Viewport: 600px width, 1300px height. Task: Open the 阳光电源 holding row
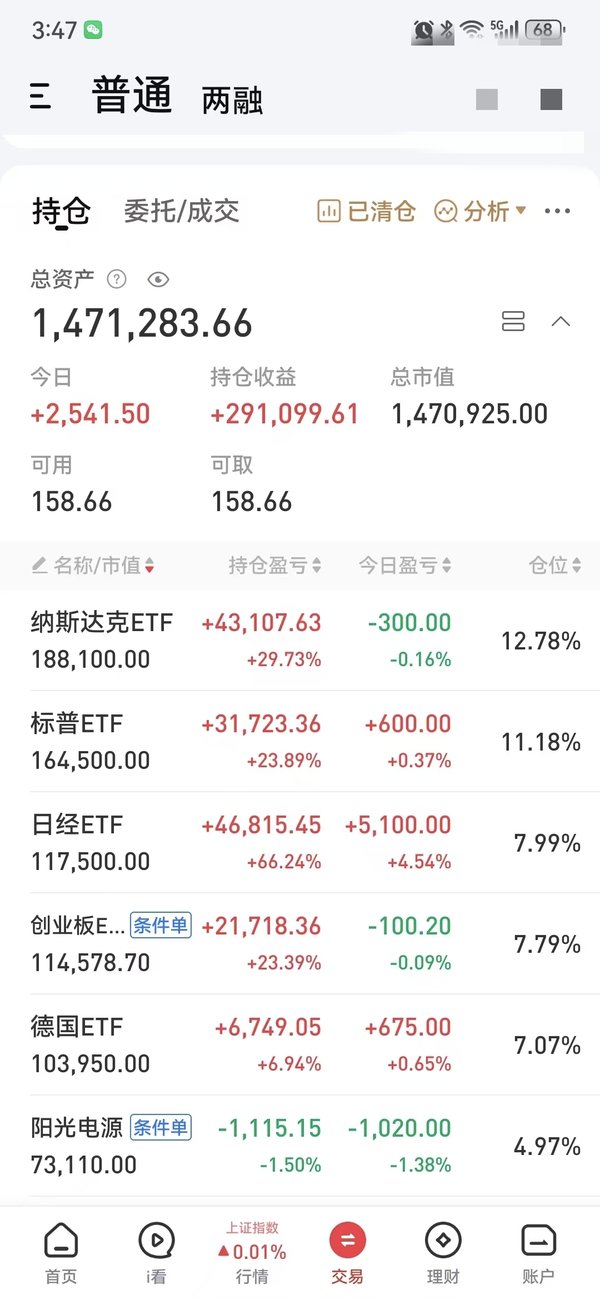click(x=300, y=1146)
